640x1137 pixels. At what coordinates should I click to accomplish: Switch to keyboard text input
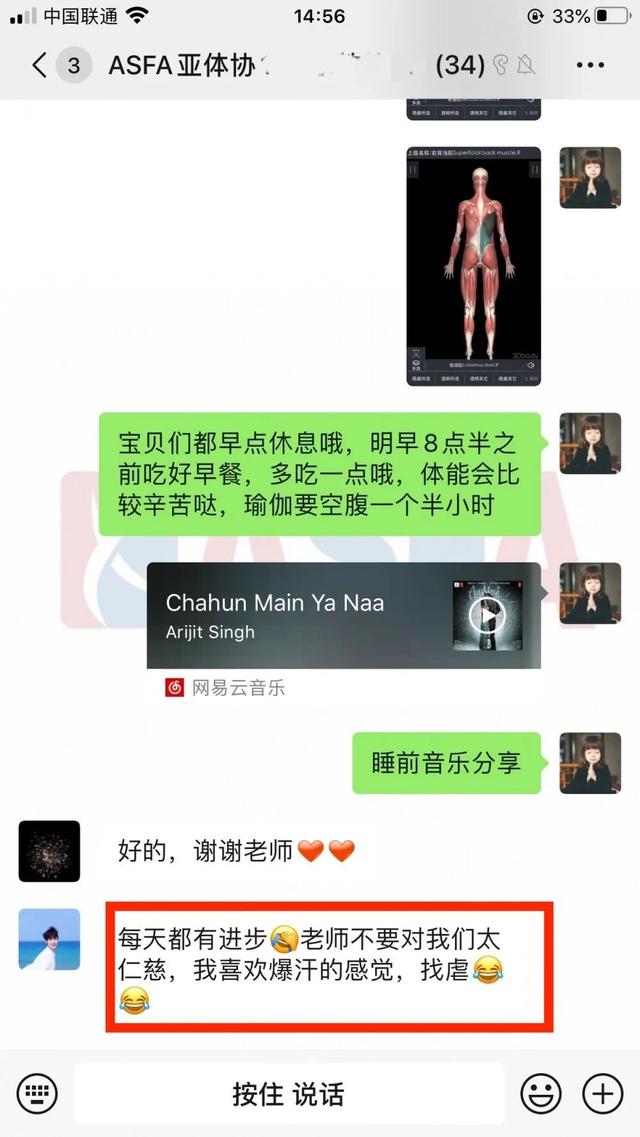point(38,1093)
